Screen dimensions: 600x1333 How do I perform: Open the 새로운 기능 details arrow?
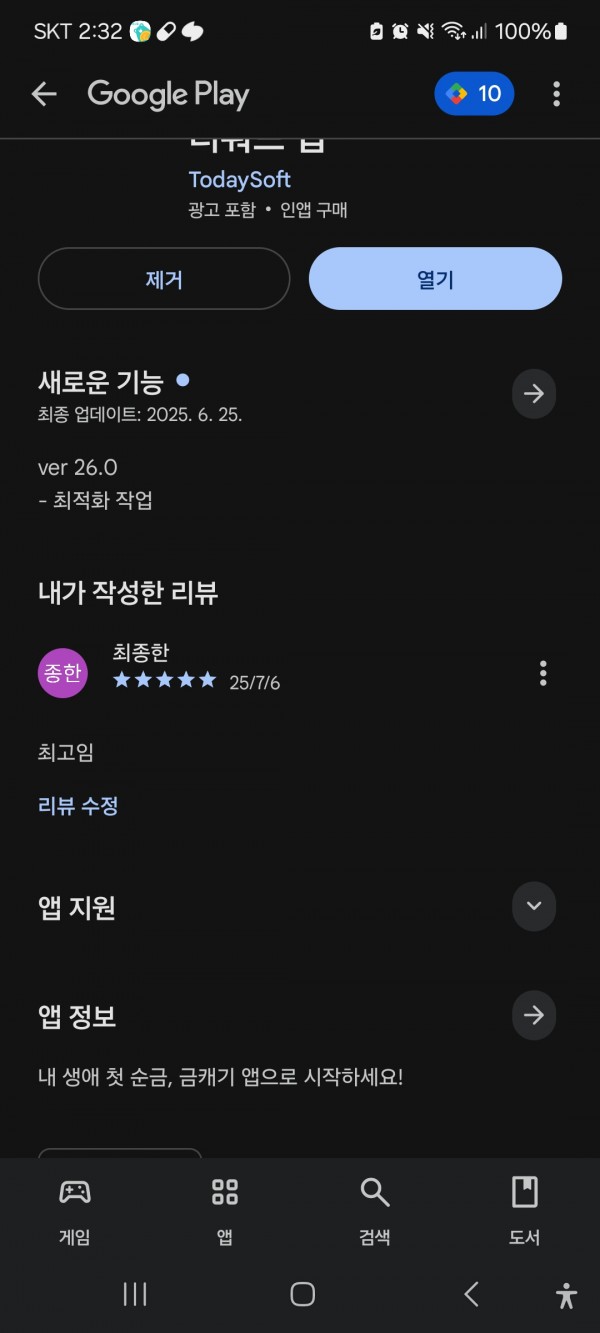tap(534, 393)
